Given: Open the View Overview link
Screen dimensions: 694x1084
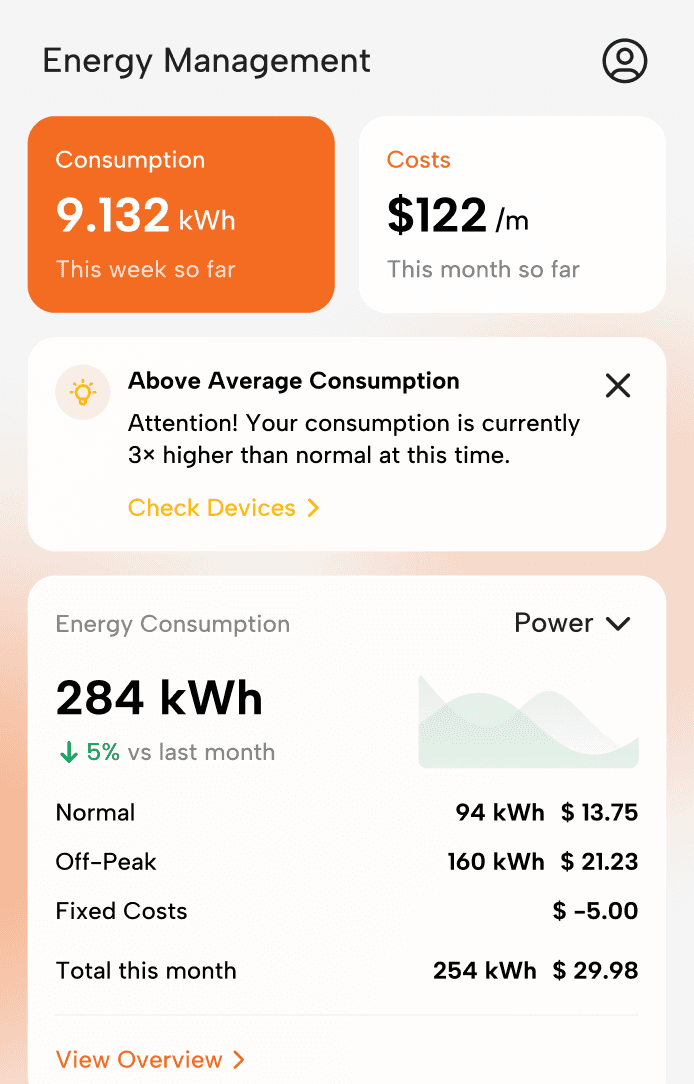Looking at the screenshot, I should pyautogui.click(x=150, y=1059).
